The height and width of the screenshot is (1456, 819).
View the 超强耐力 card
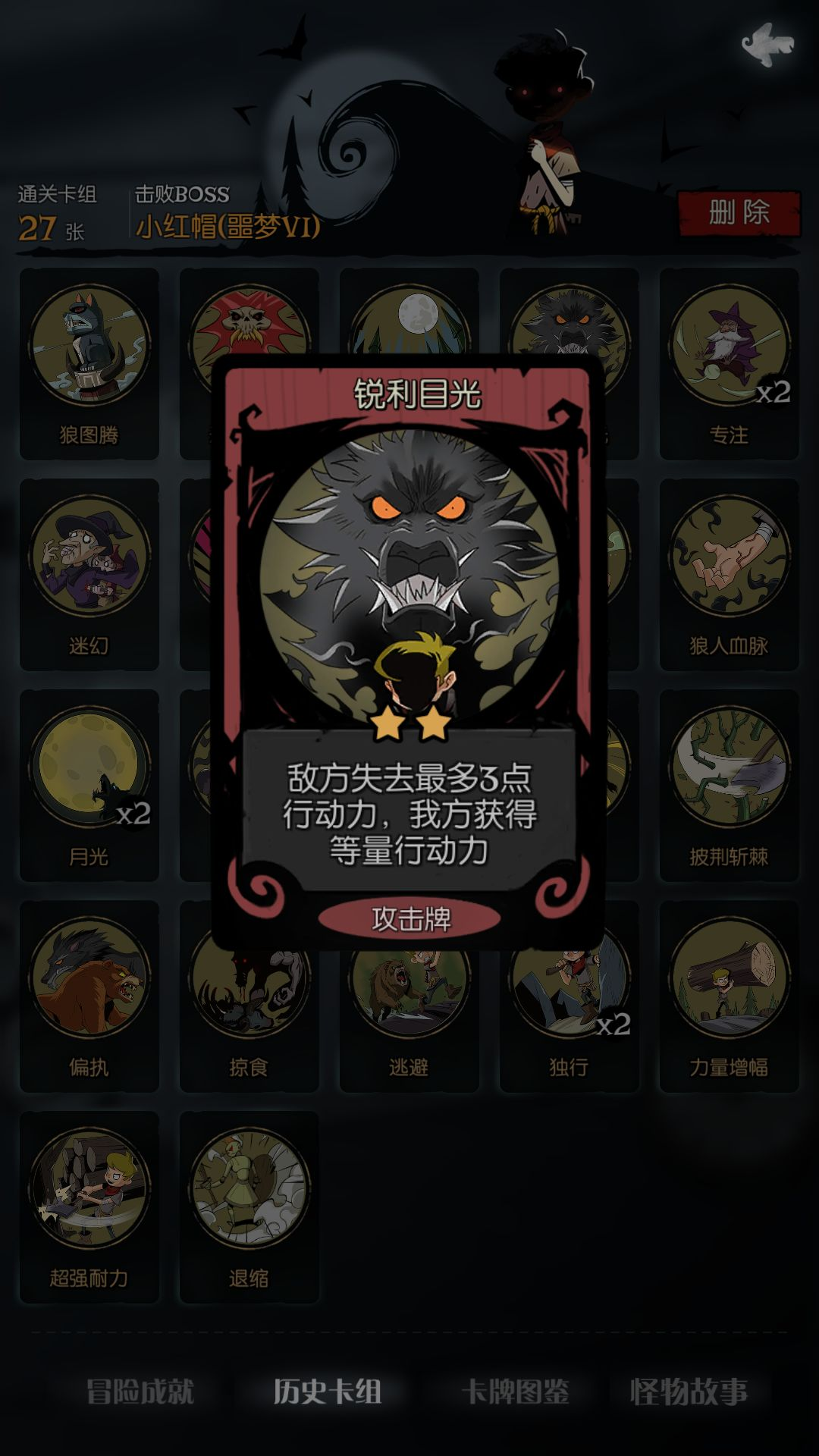[89, 1206]
